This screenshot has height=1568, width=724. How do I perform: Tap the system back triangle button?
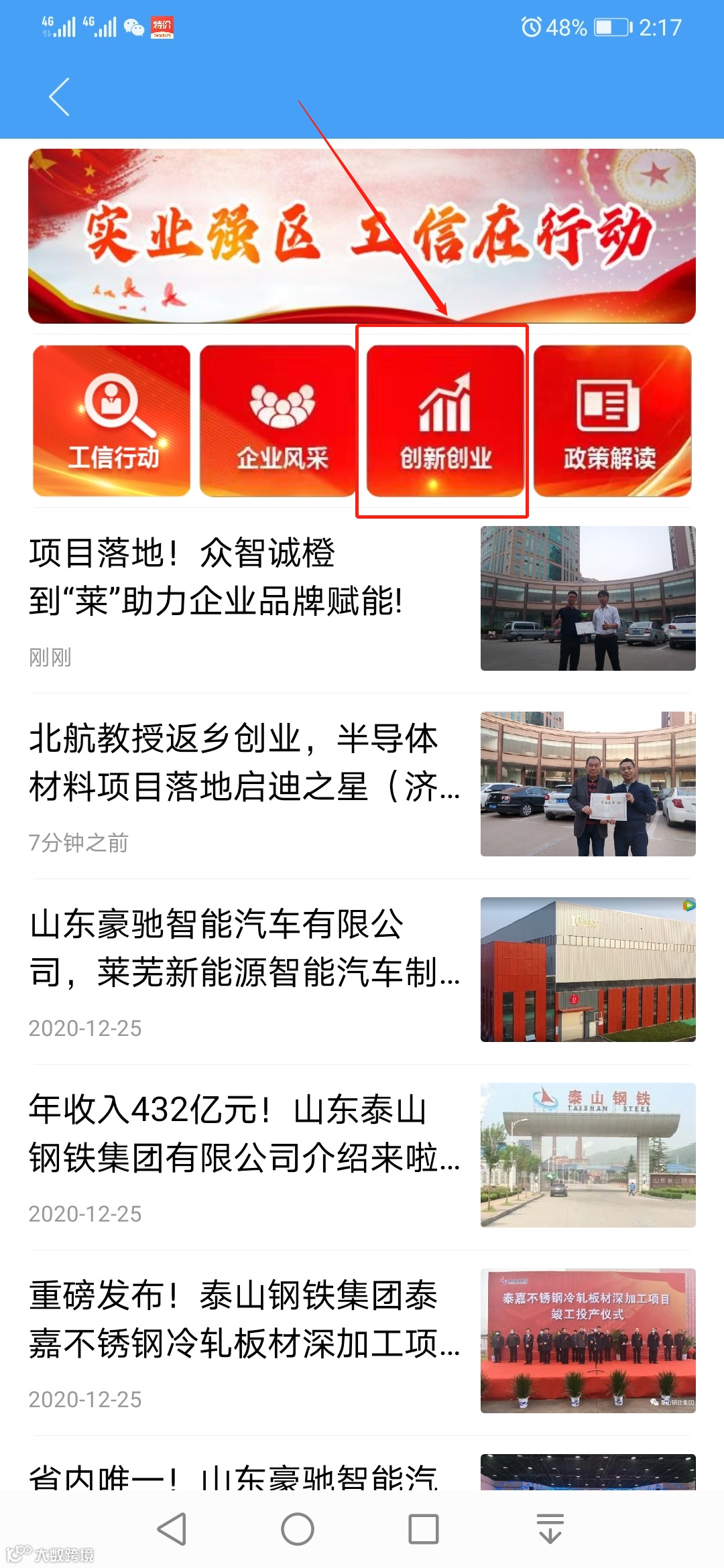pos(172,1529)
